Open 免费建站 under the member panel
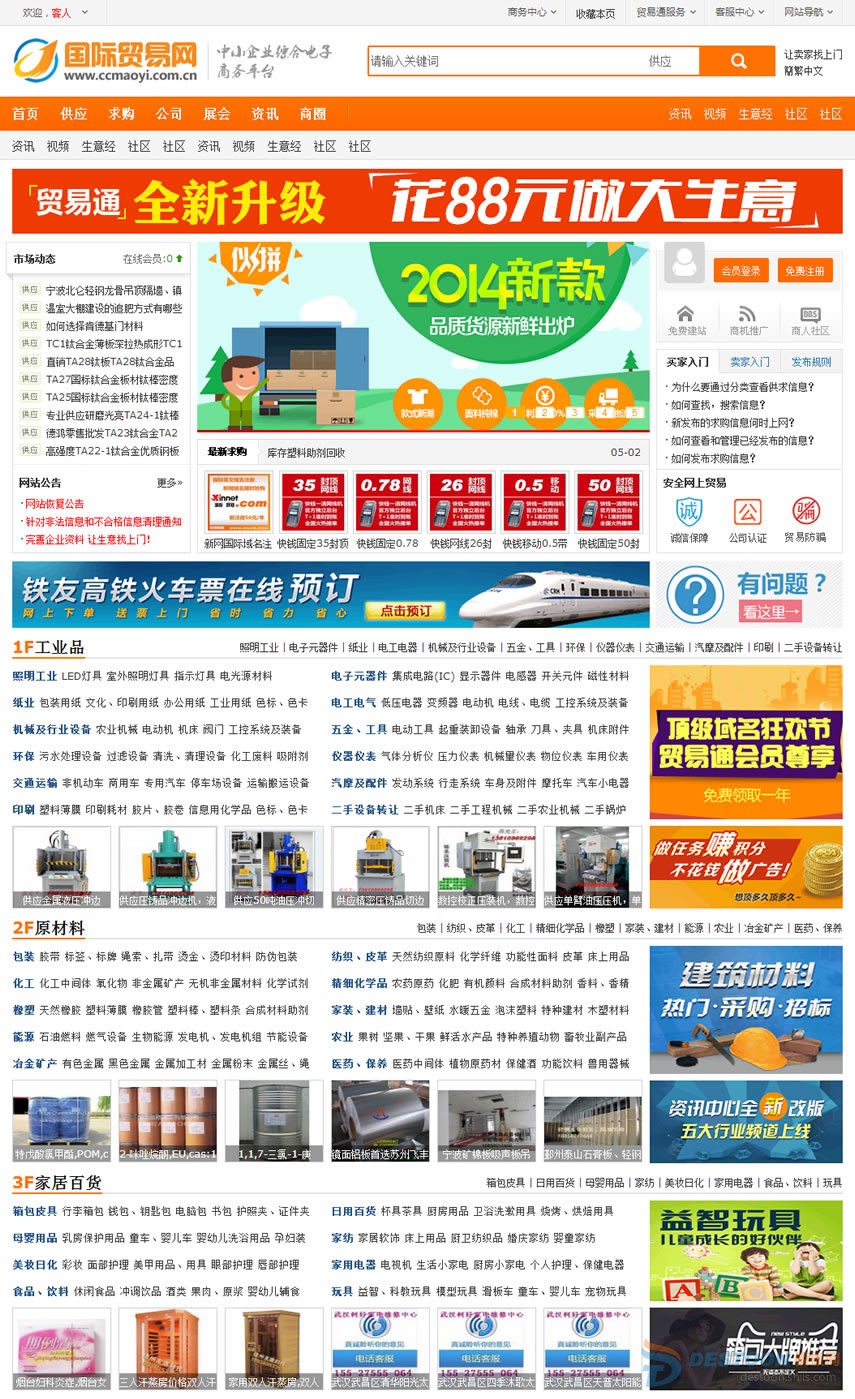855x1399 pixels. tap(687, 320)
